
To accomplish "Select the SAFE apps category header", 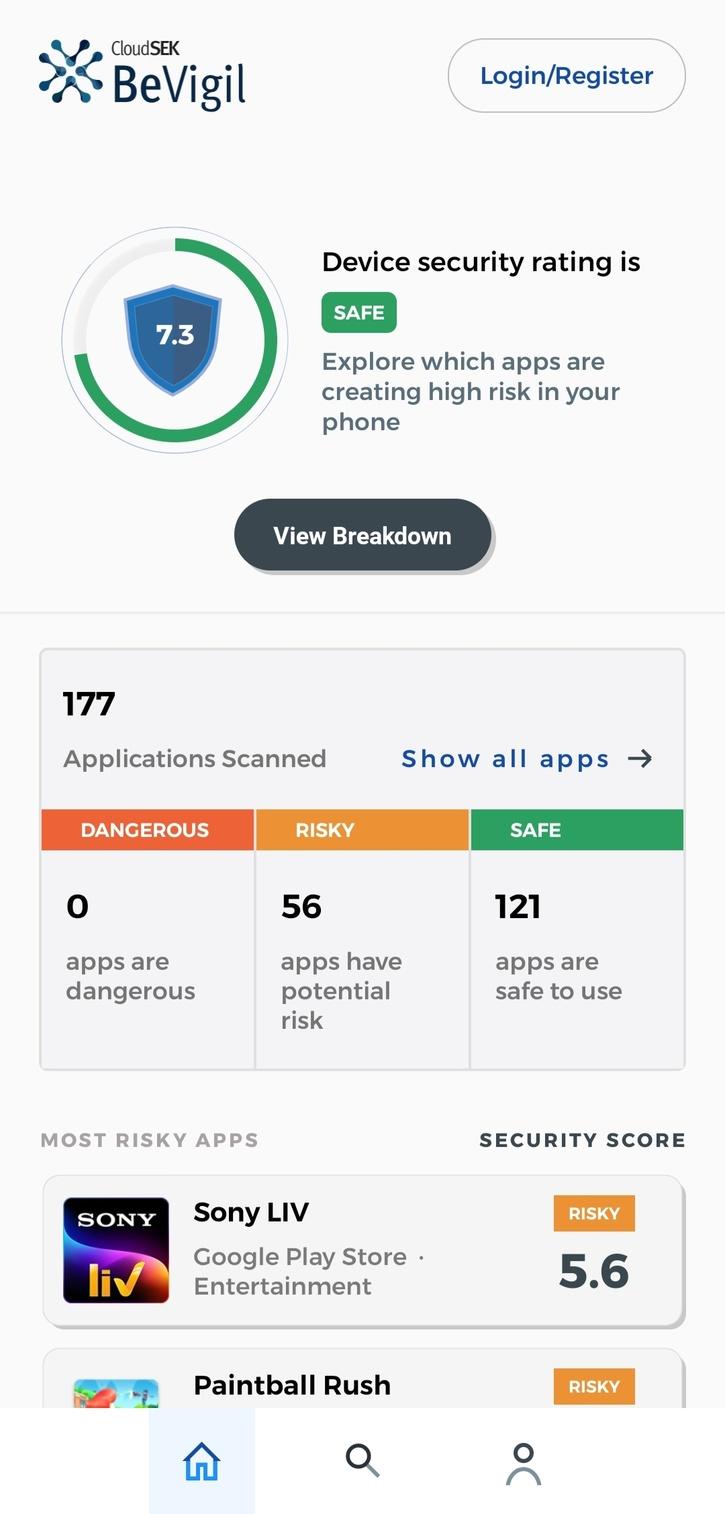I will (x=577, y=829).
